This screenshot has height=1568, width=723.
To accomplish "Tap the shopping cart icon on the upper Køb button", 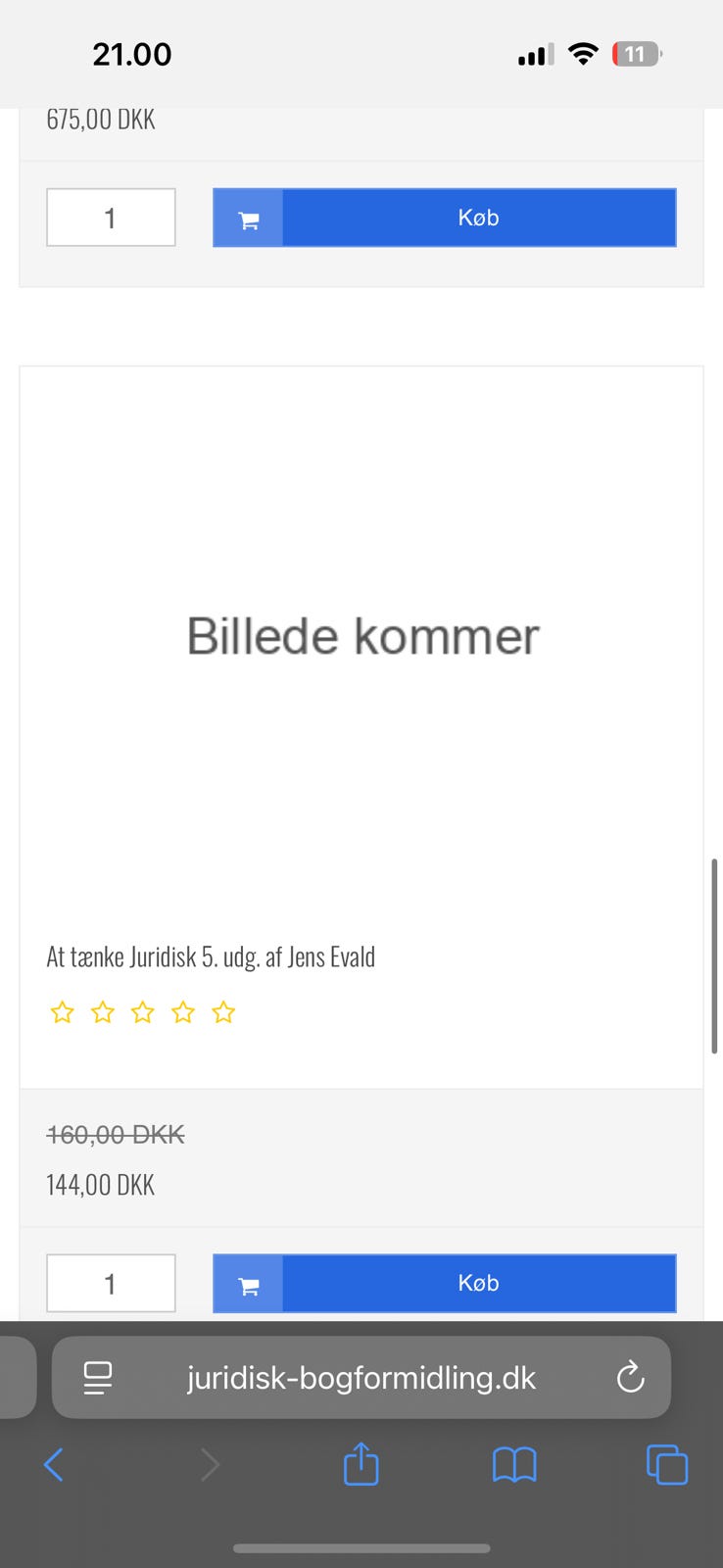I will click(x=247, y=218).
